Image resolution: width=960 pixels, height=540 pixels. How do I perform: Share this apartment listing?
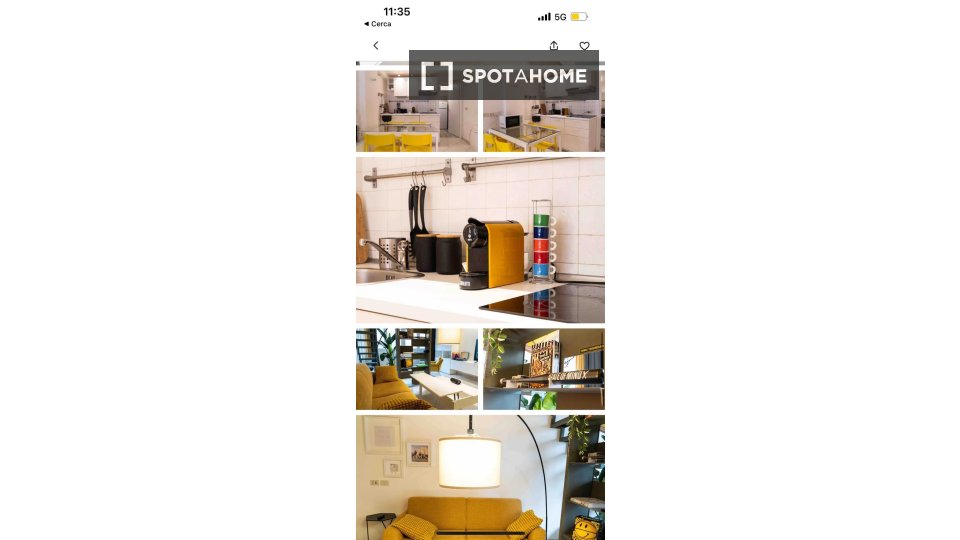(x=554, y=46)
